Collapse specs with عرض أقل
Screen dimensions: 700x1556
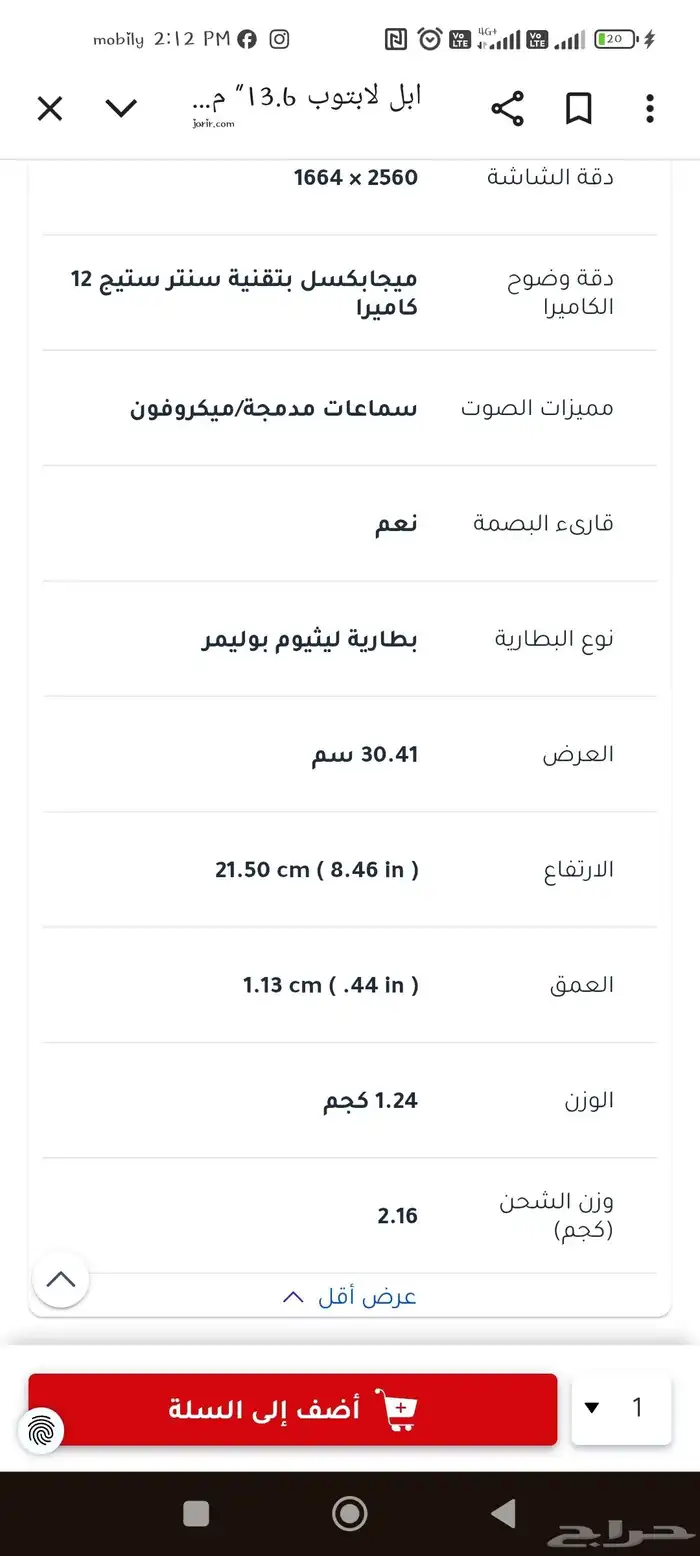(350, 1297)
